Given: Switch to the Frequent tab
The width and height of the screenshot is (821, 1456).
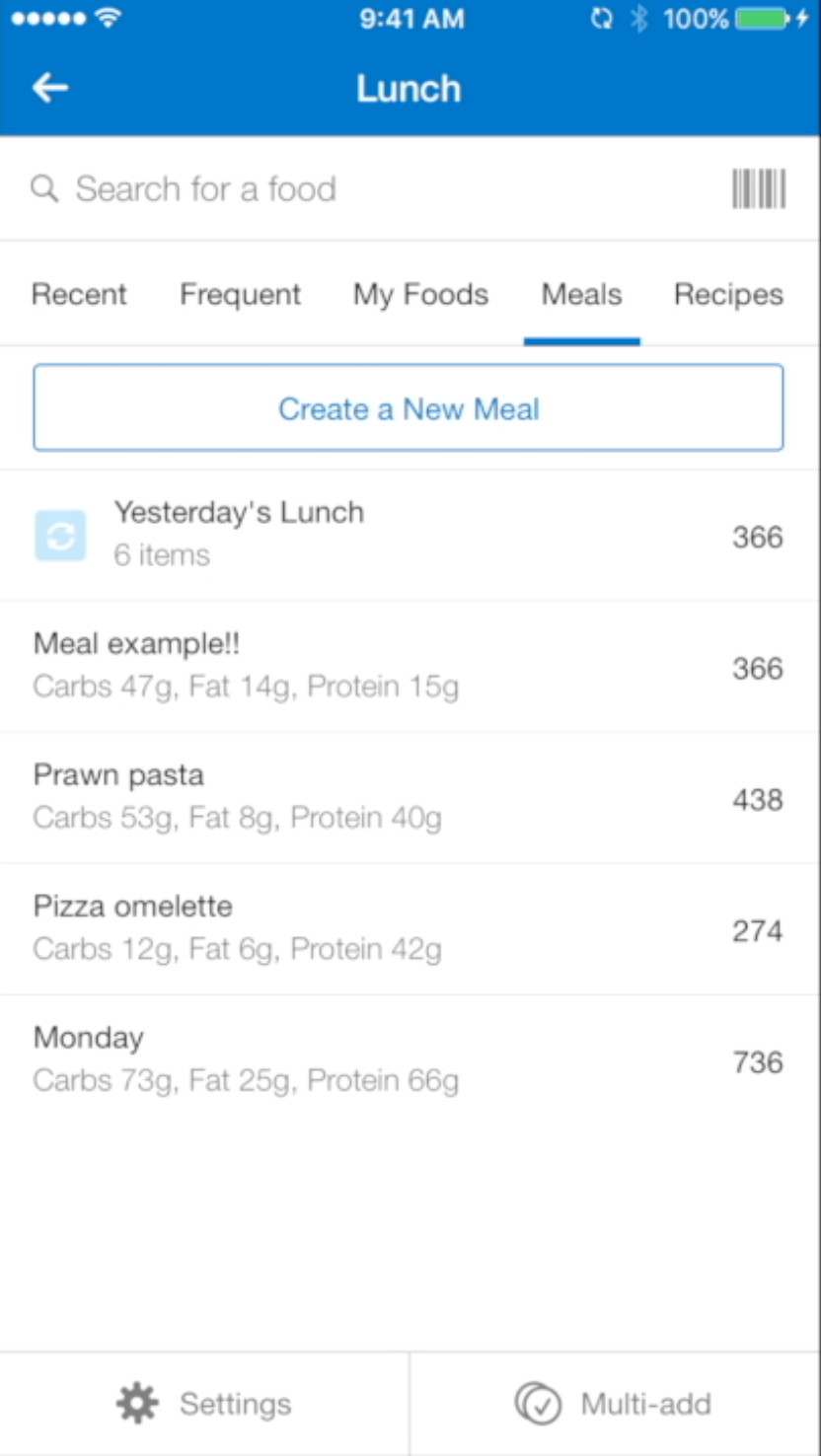Looking at the screenshot, I should 240,295.
